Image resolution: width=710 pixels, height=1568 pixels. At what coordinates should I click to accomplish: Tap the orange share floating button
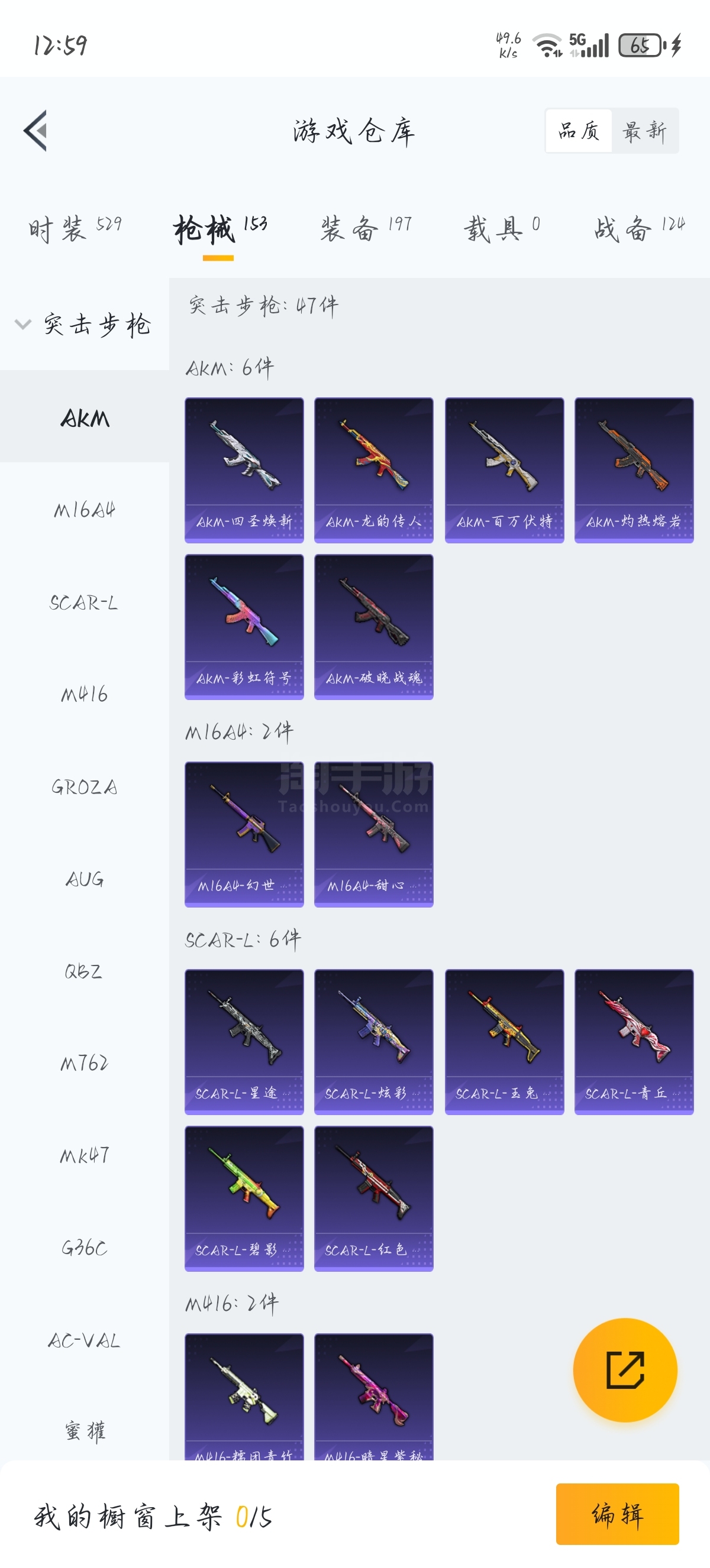click(x=625, y=1369)
